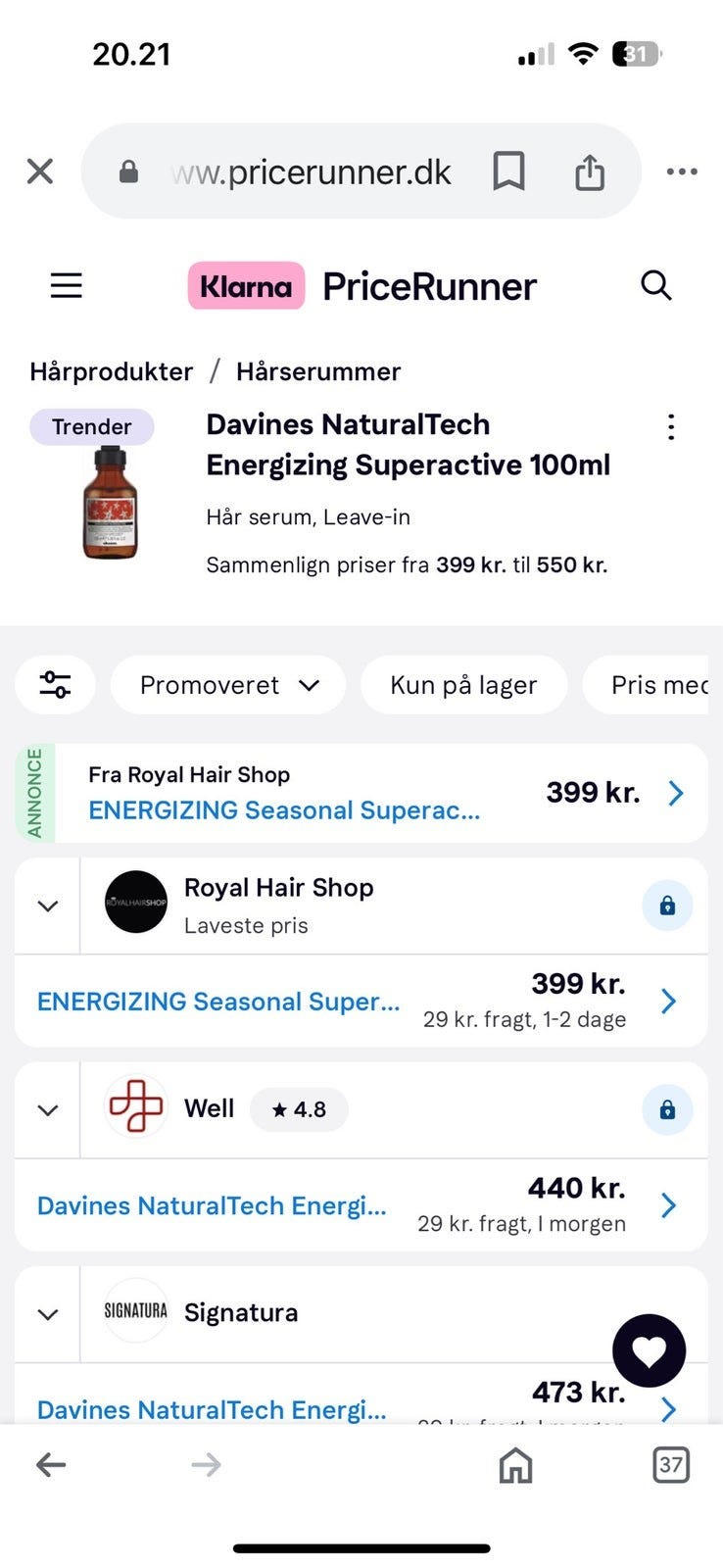Share the page via the share icon
Image resolution: width=723 pixels, height=1568 pixels.
[x=590, y=171]
